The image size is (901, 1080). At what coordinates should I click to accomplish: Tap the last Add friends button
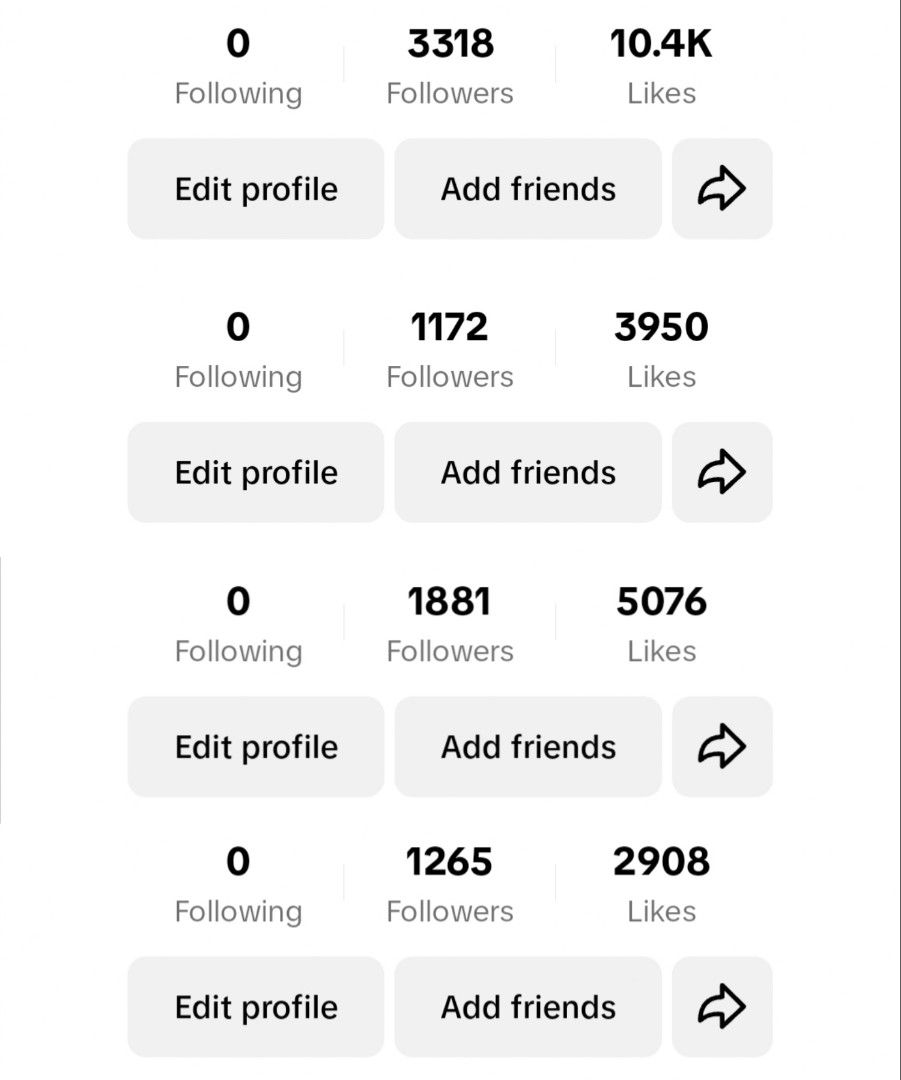527,1007
